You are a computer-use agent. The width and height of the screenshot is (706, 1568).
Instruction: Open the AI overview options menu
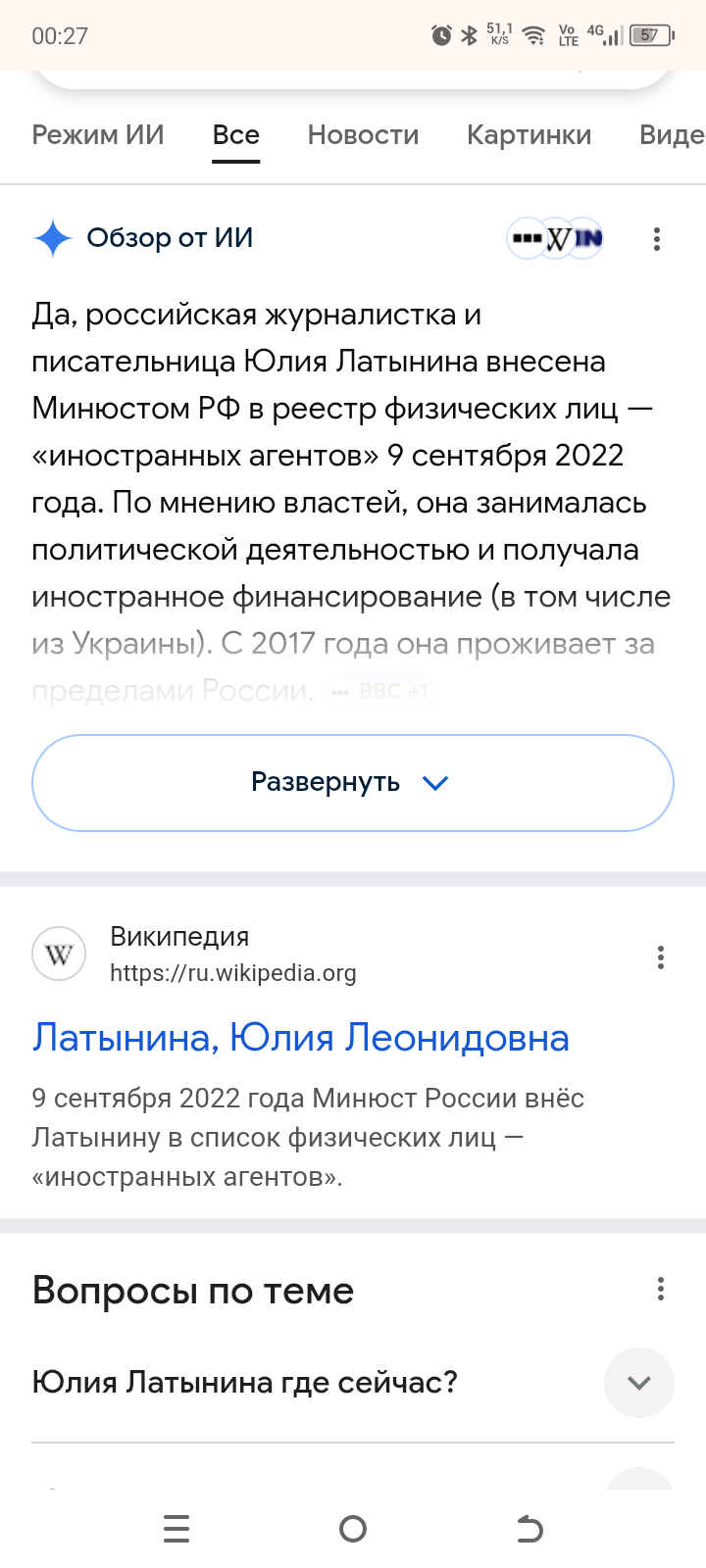pos(657,238)
